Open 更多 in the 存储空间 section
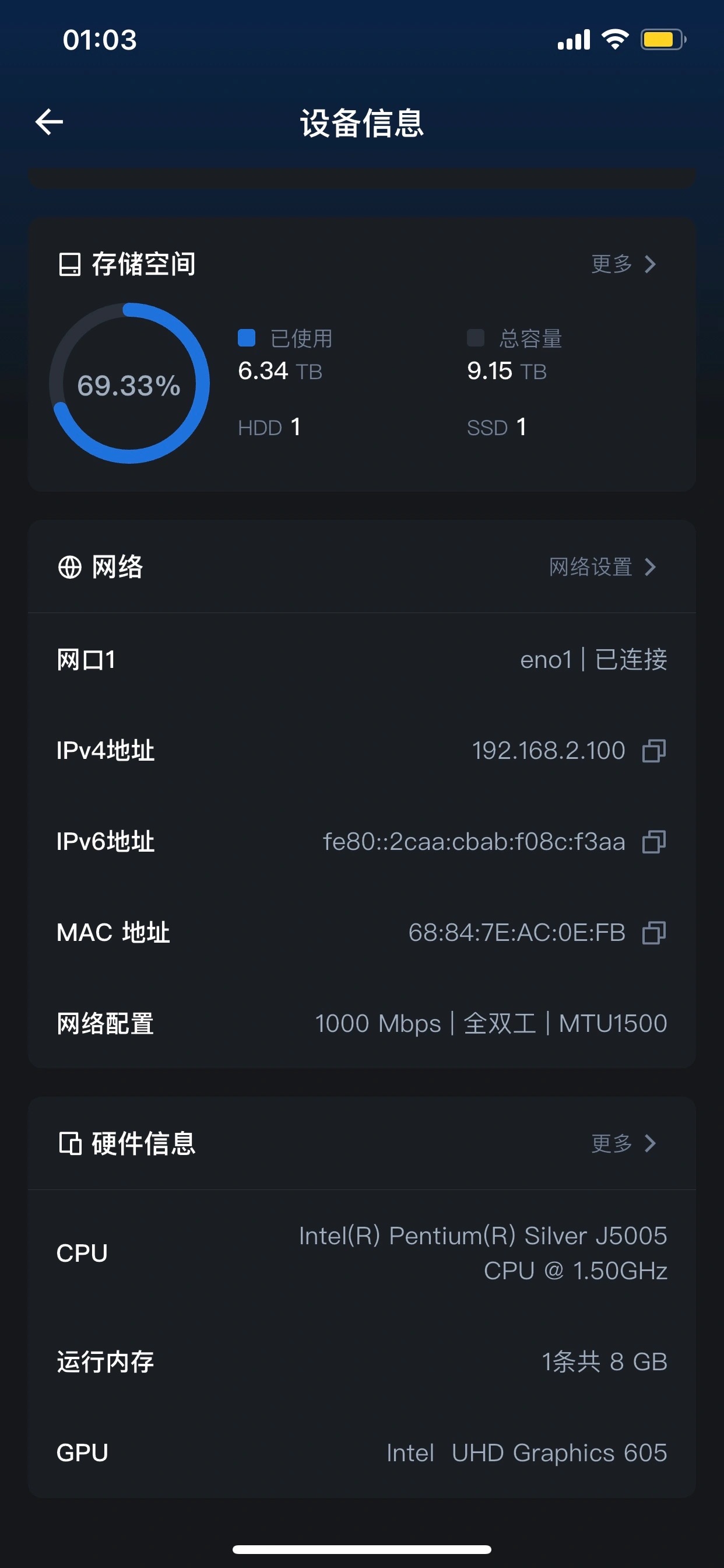 click(624, 264)
